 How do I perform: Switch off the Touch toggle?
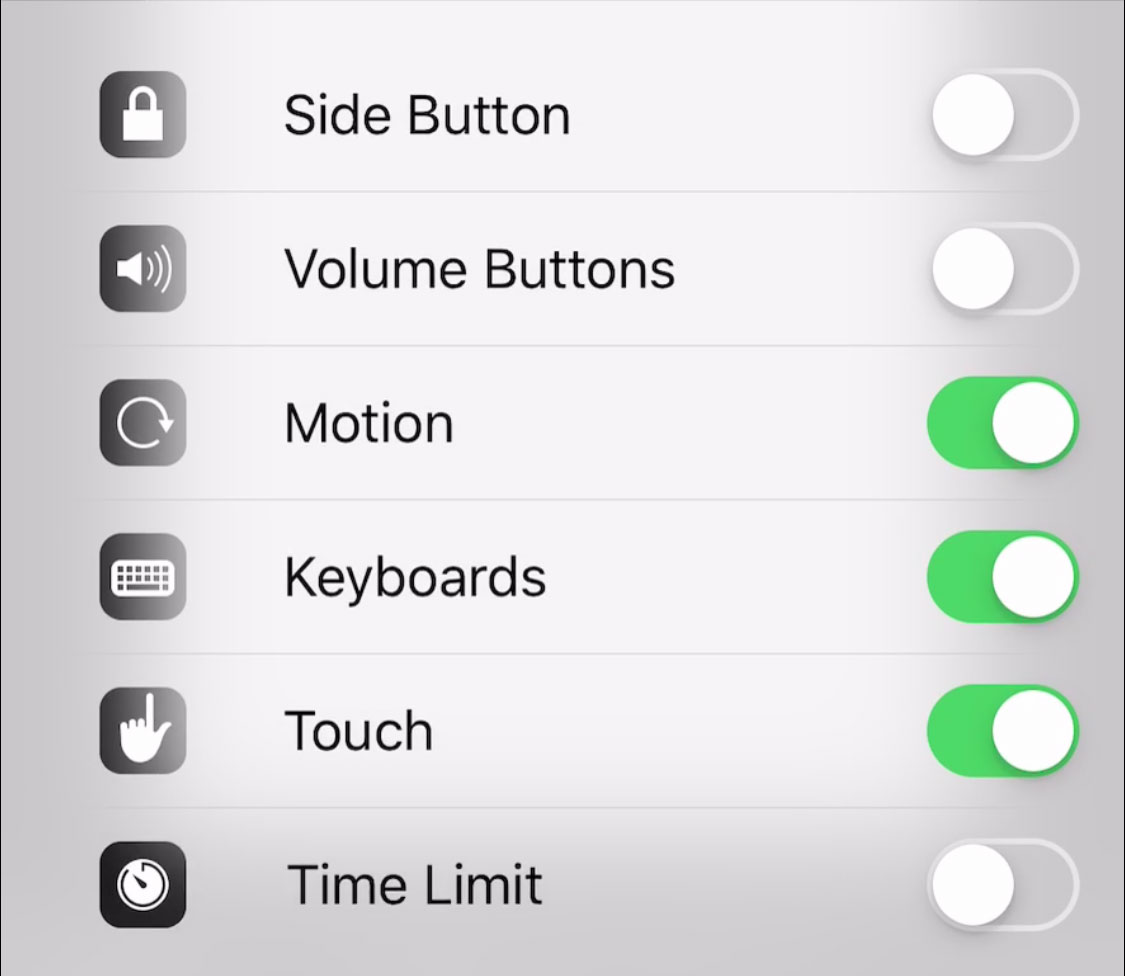click(1004, 731)
